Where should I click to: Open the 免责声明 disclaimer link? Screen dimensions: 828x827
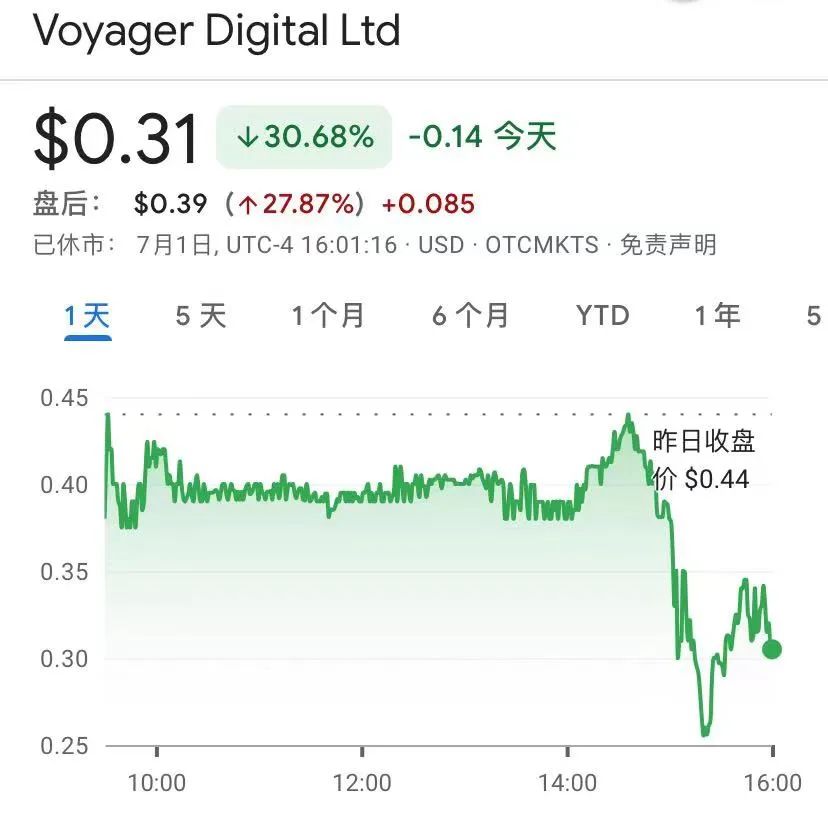click(x=668, y=245)
